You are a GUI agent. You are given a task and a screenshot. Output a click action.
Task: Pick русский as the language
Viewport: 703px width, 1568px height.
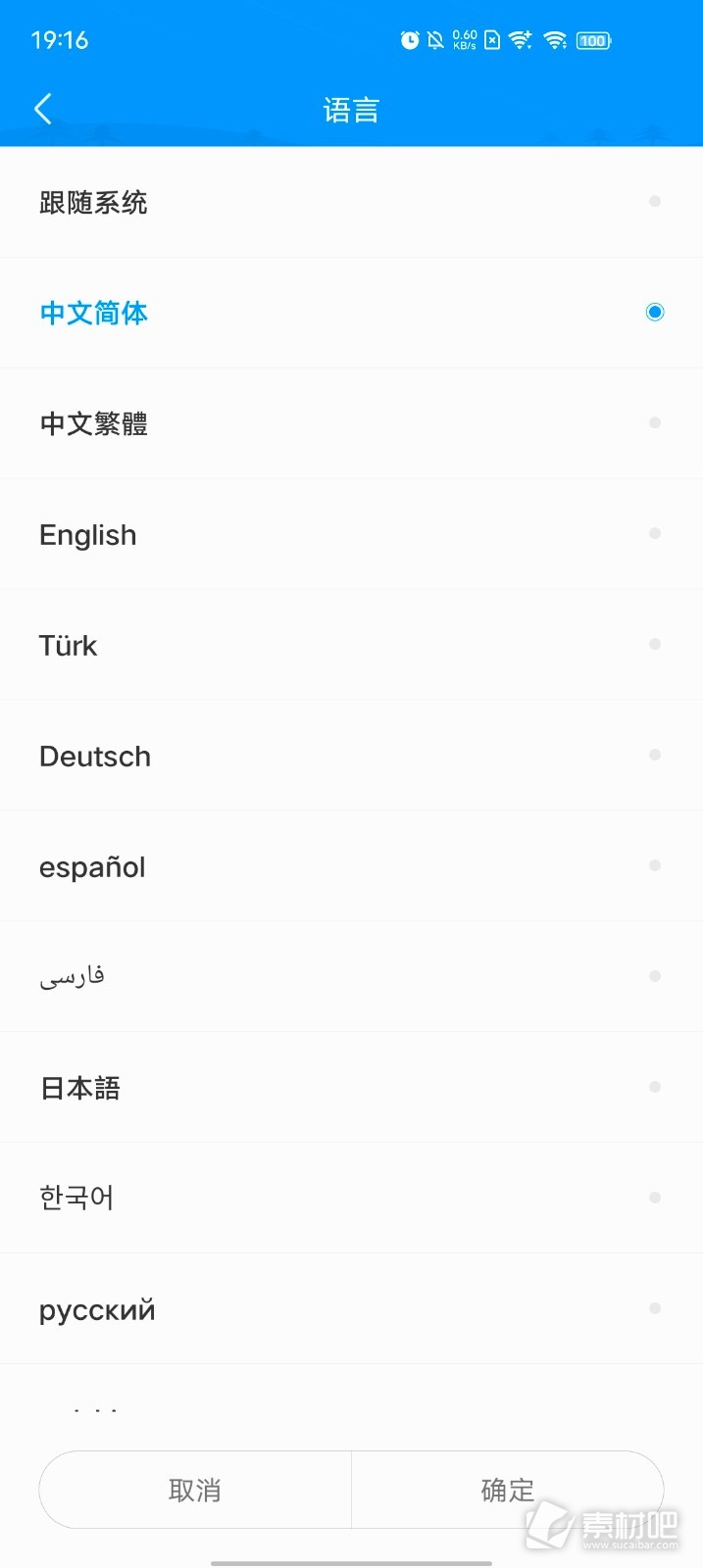[x=351, y=1309]
